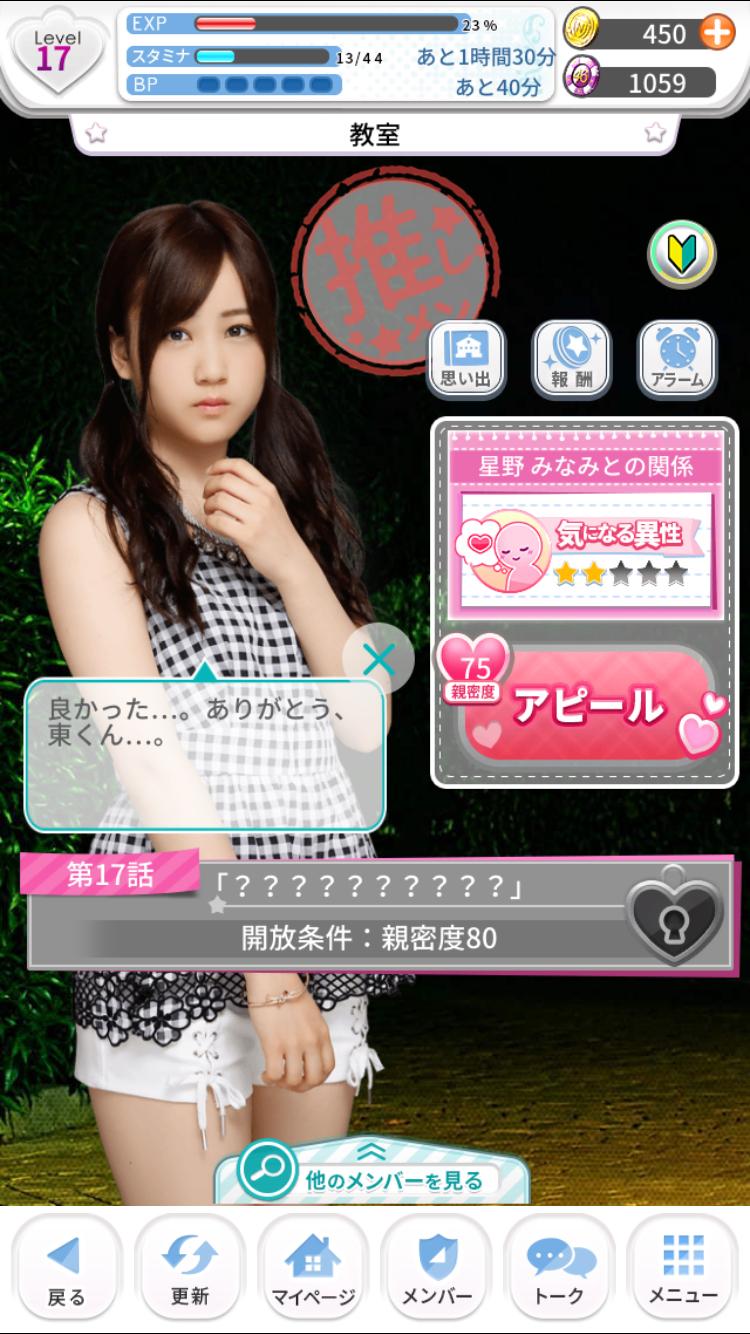Open the アラーム alarm feature
The image size is (750, 1334).
click(677, 358)
